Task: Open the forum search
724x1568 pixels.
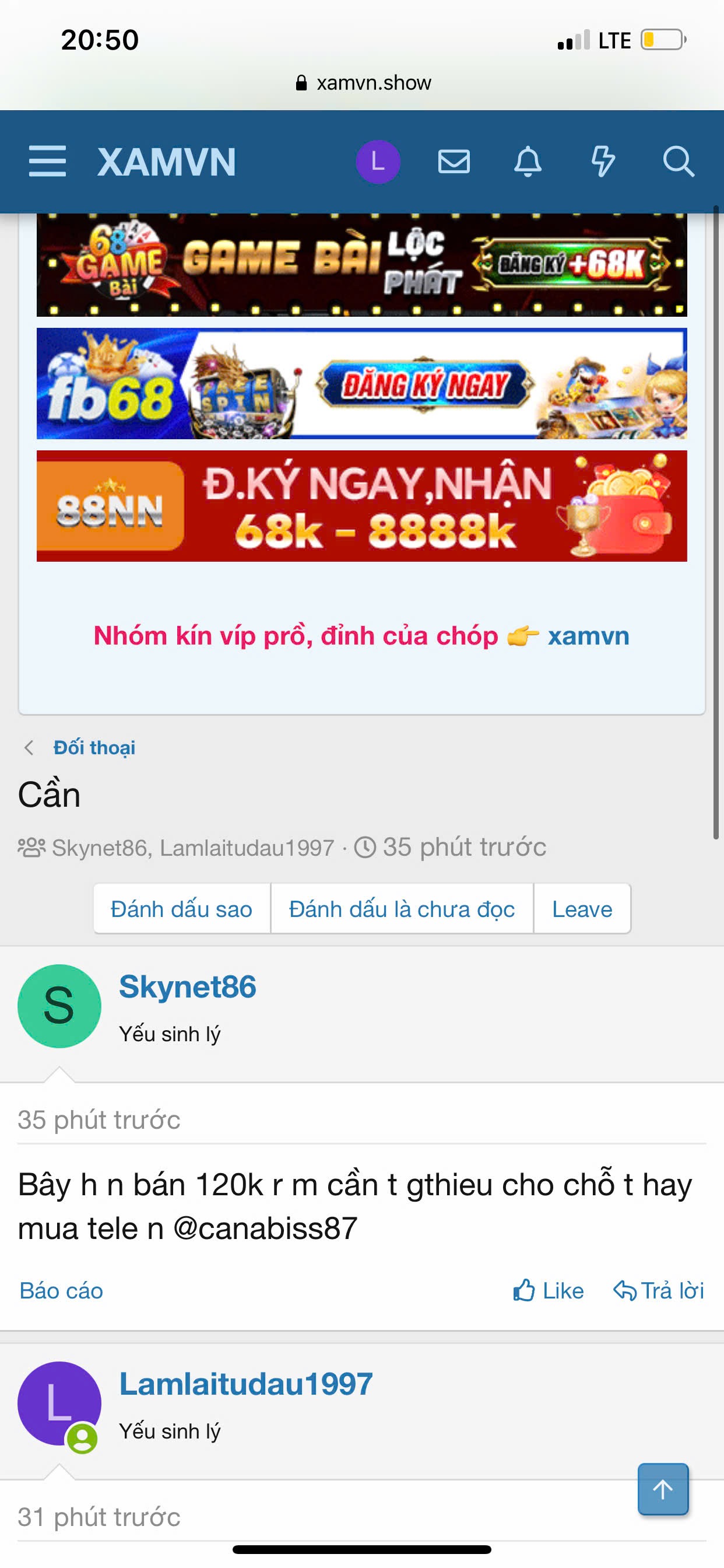Action: tap(678, 162)
